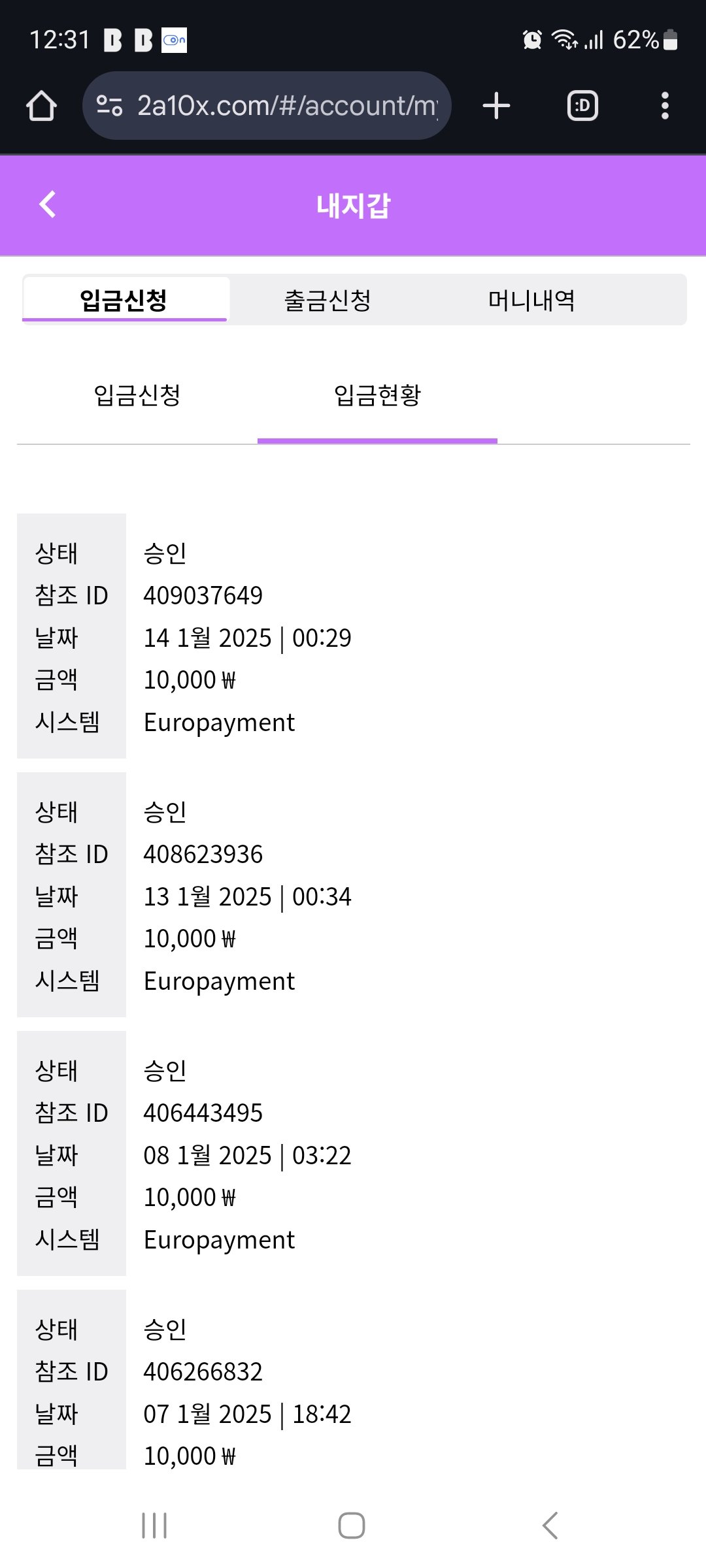This screenshot has height=1568, width=706.
Task: Open the browser home page
Action: [41, 106]
